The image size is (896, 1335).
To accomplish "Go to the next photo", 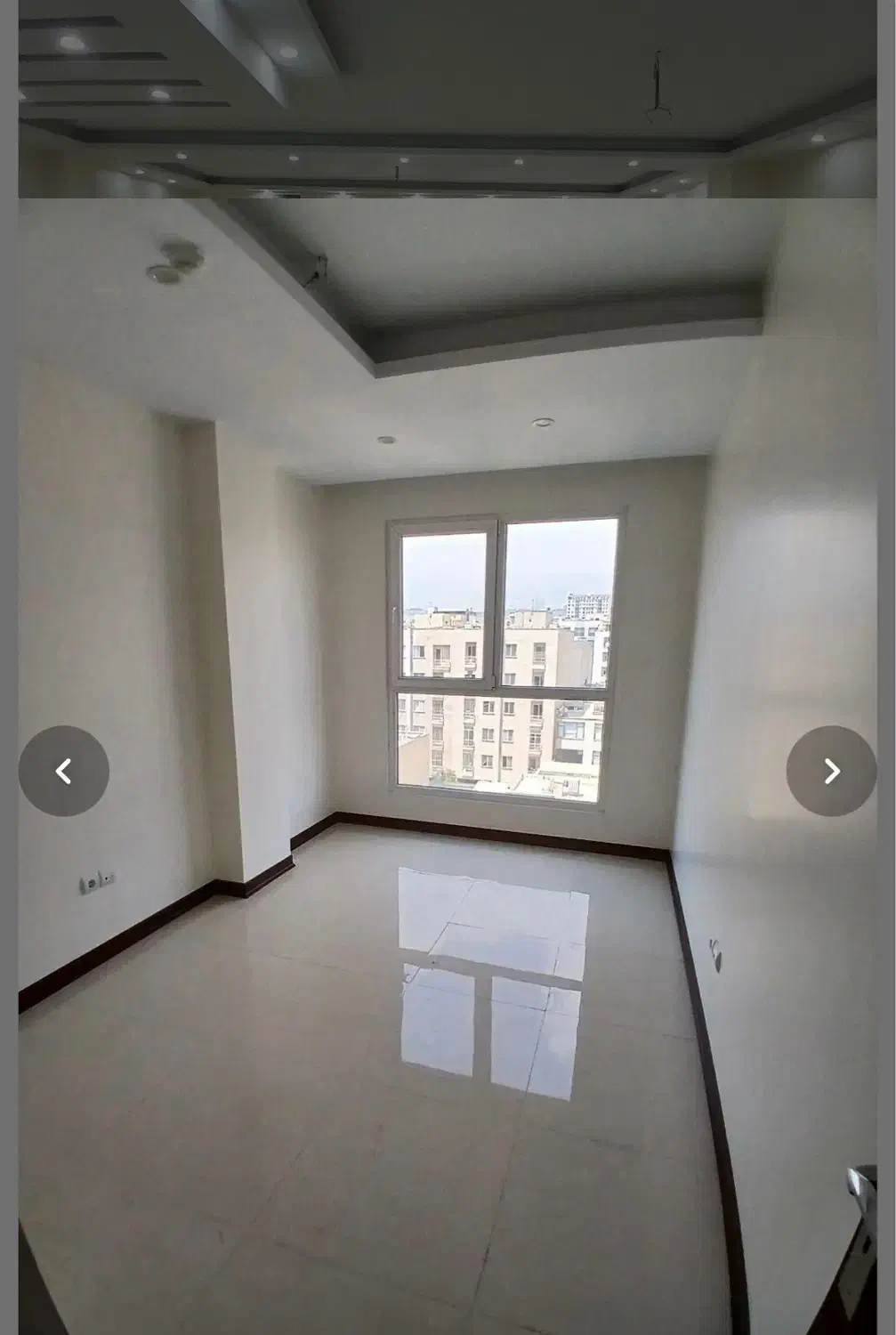I will click(831, 771).
